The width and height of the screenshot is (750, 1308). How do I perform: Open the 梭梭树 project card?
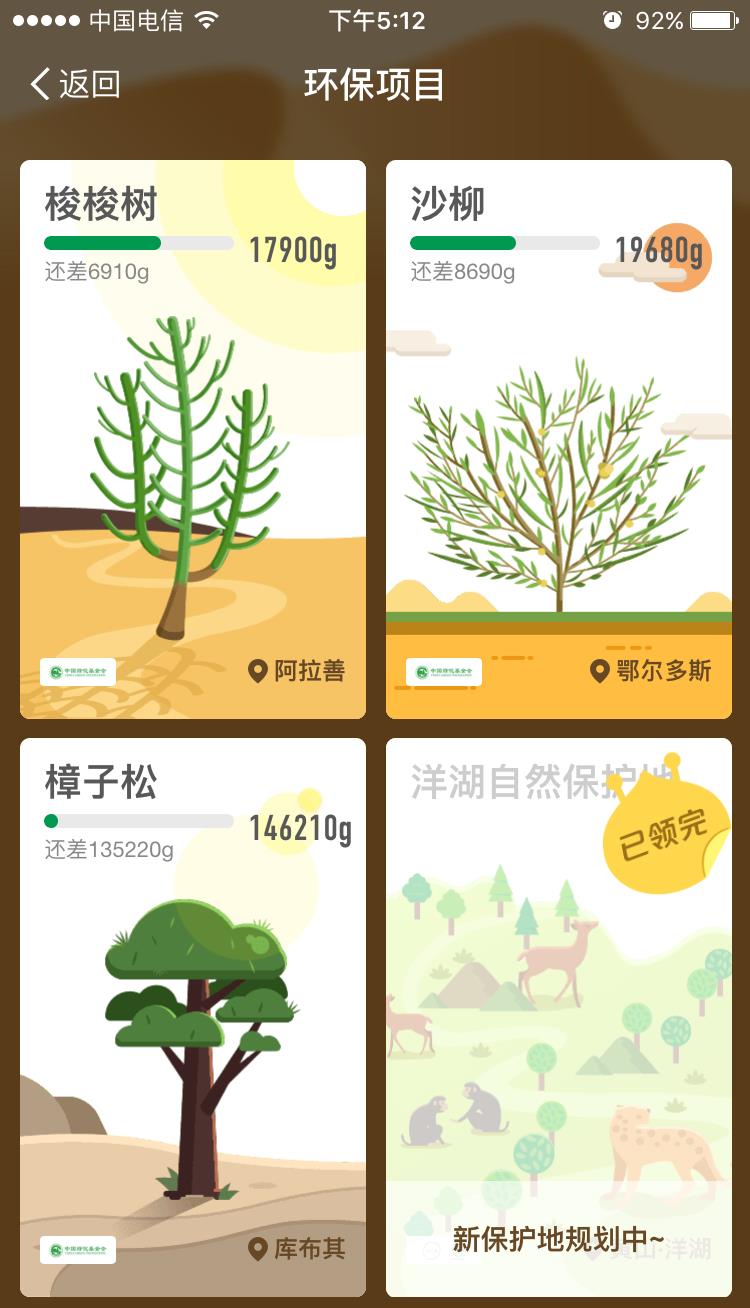(193, 440)
